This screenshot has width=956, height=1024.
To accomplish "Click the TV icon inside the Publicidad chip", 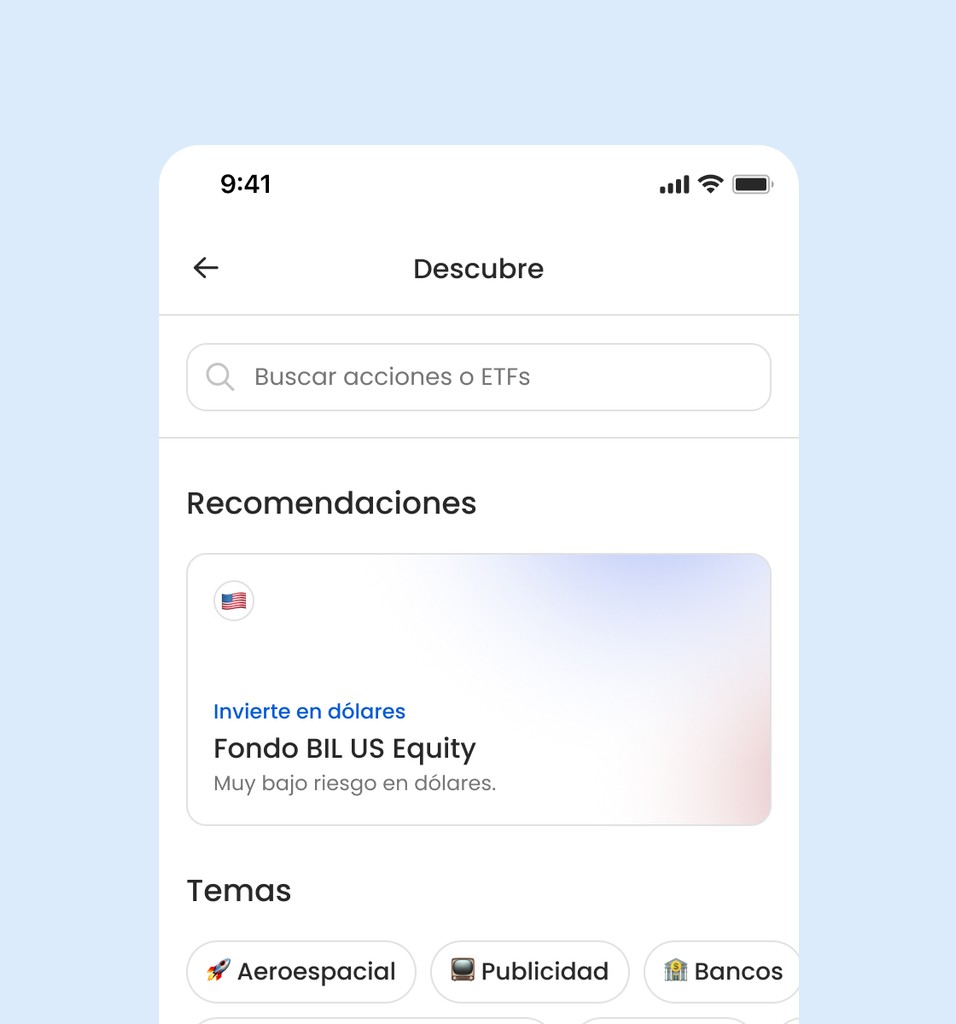I will pyautogui.click(x=459, y=971).
